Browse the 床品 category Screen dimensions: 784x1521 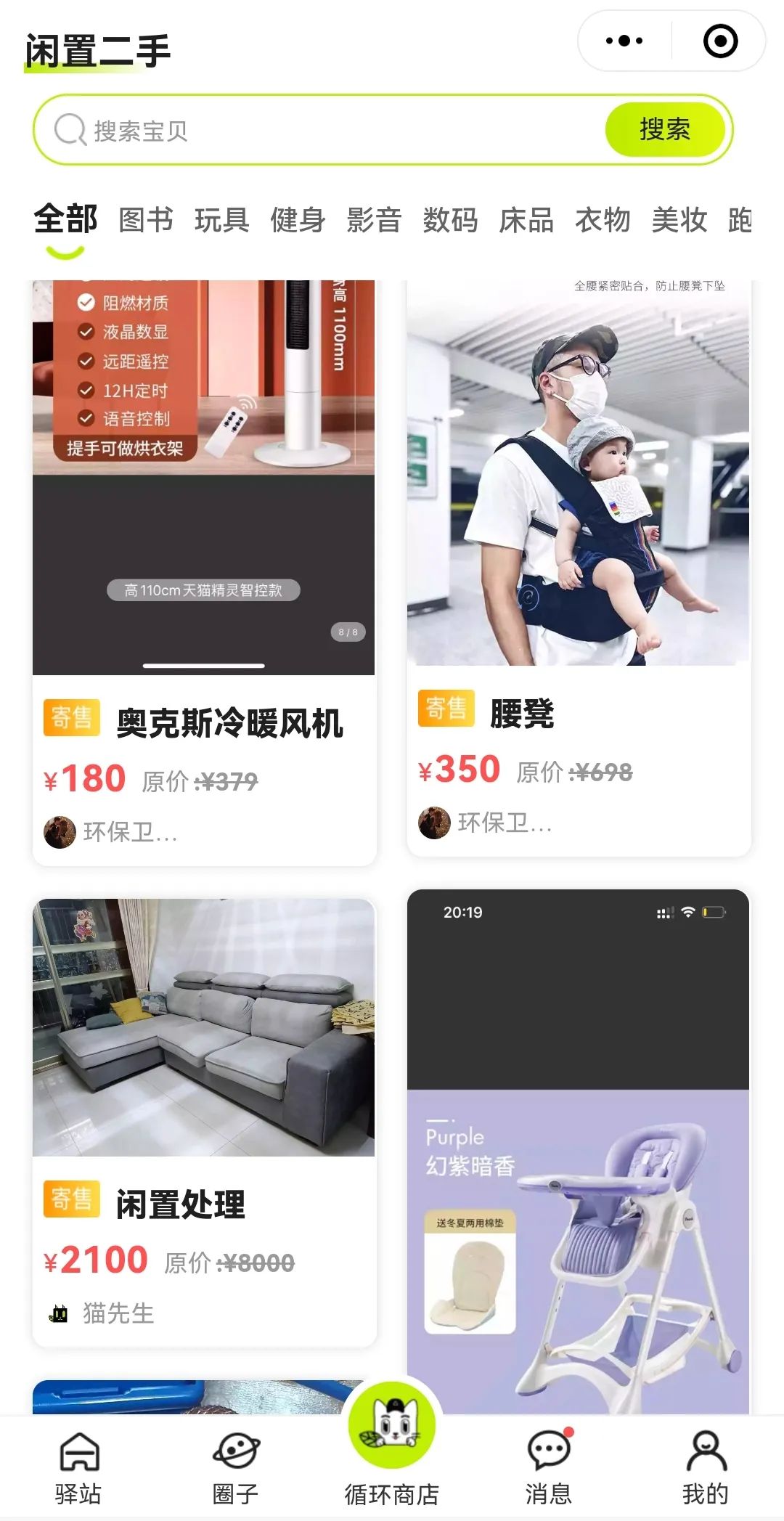(x=526, y=220)
